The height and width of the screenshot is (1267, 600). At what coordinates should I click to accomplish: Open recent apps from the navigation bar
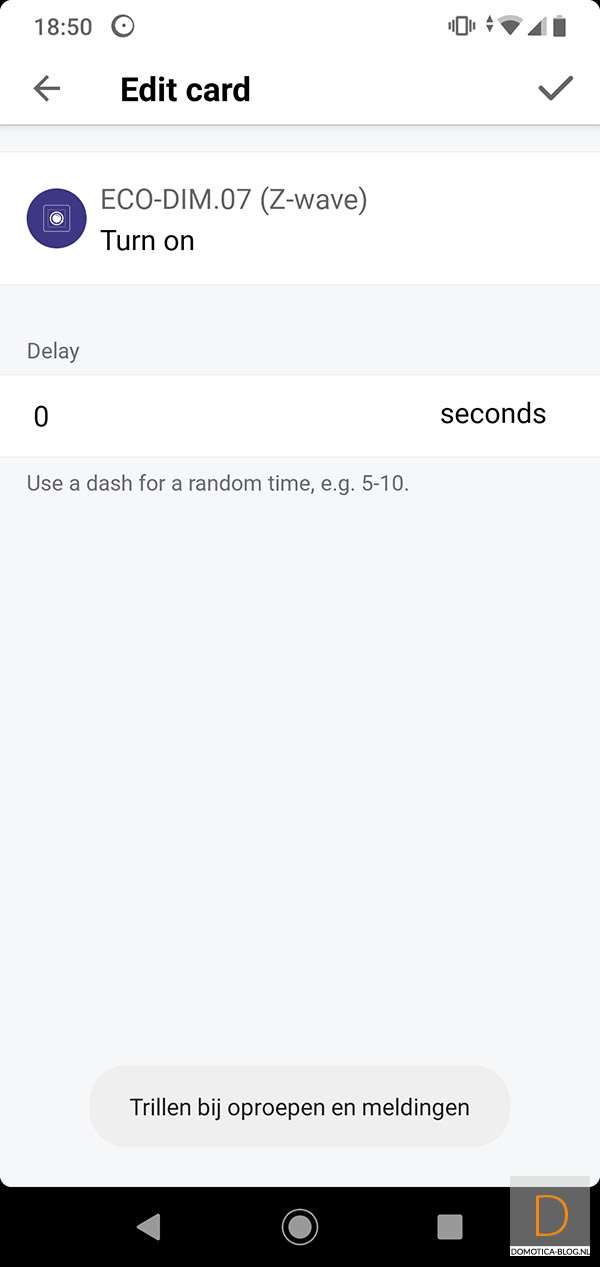(x=450, y=1226)
